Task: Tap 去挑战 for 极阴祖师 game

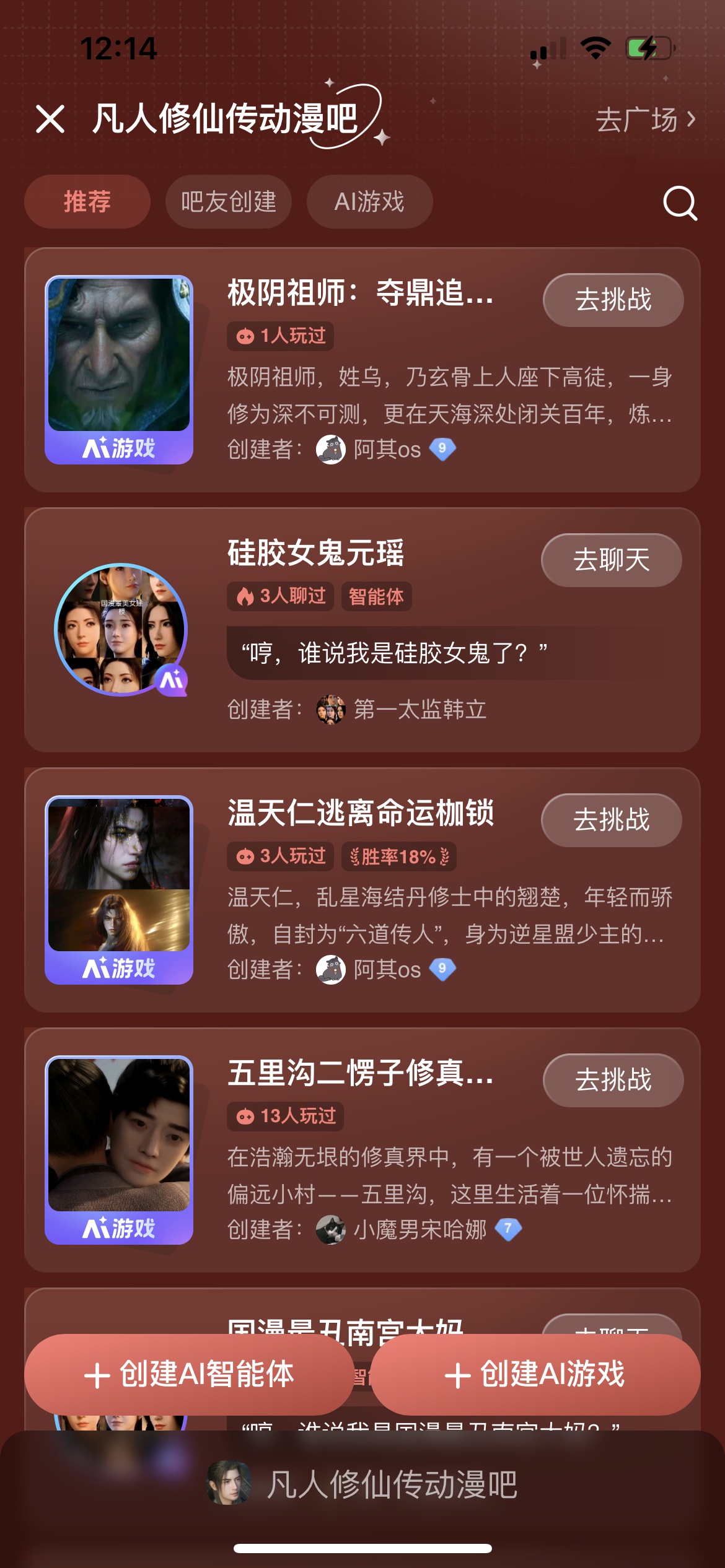Action: coord(613,300)
